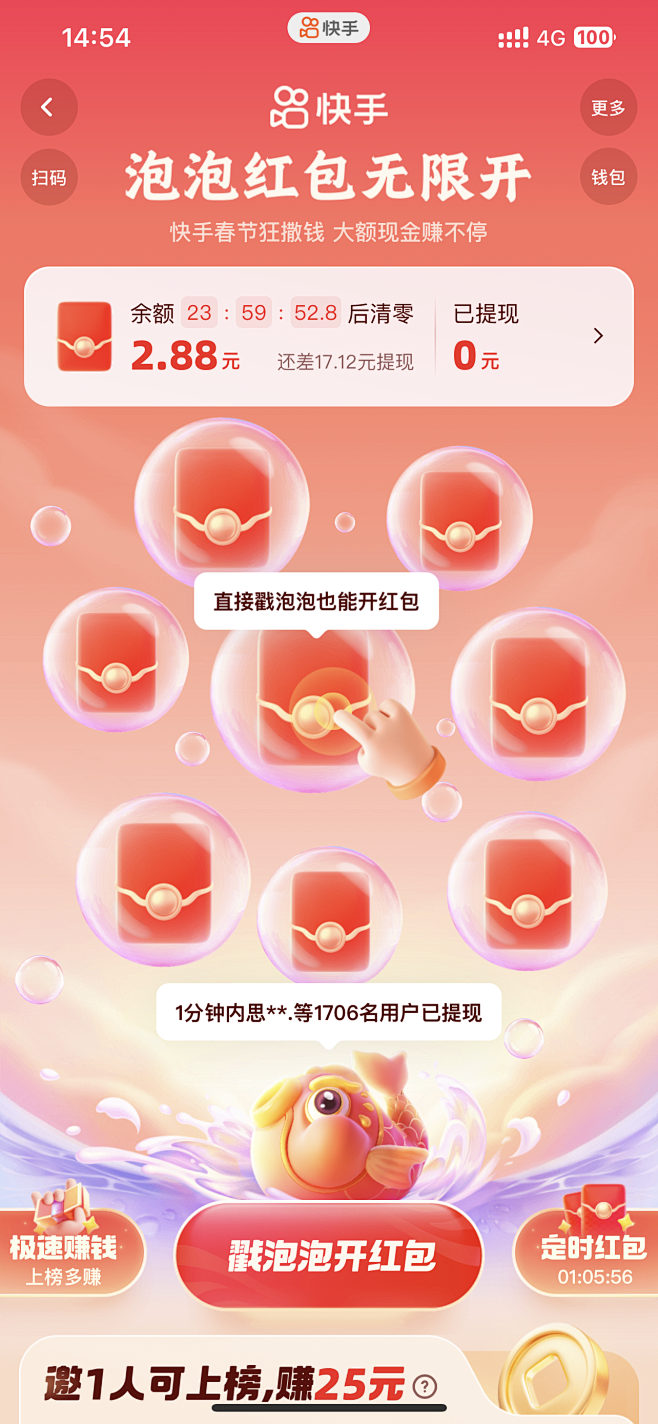Tap the help icon beside 赚25元

point(425,1386)
